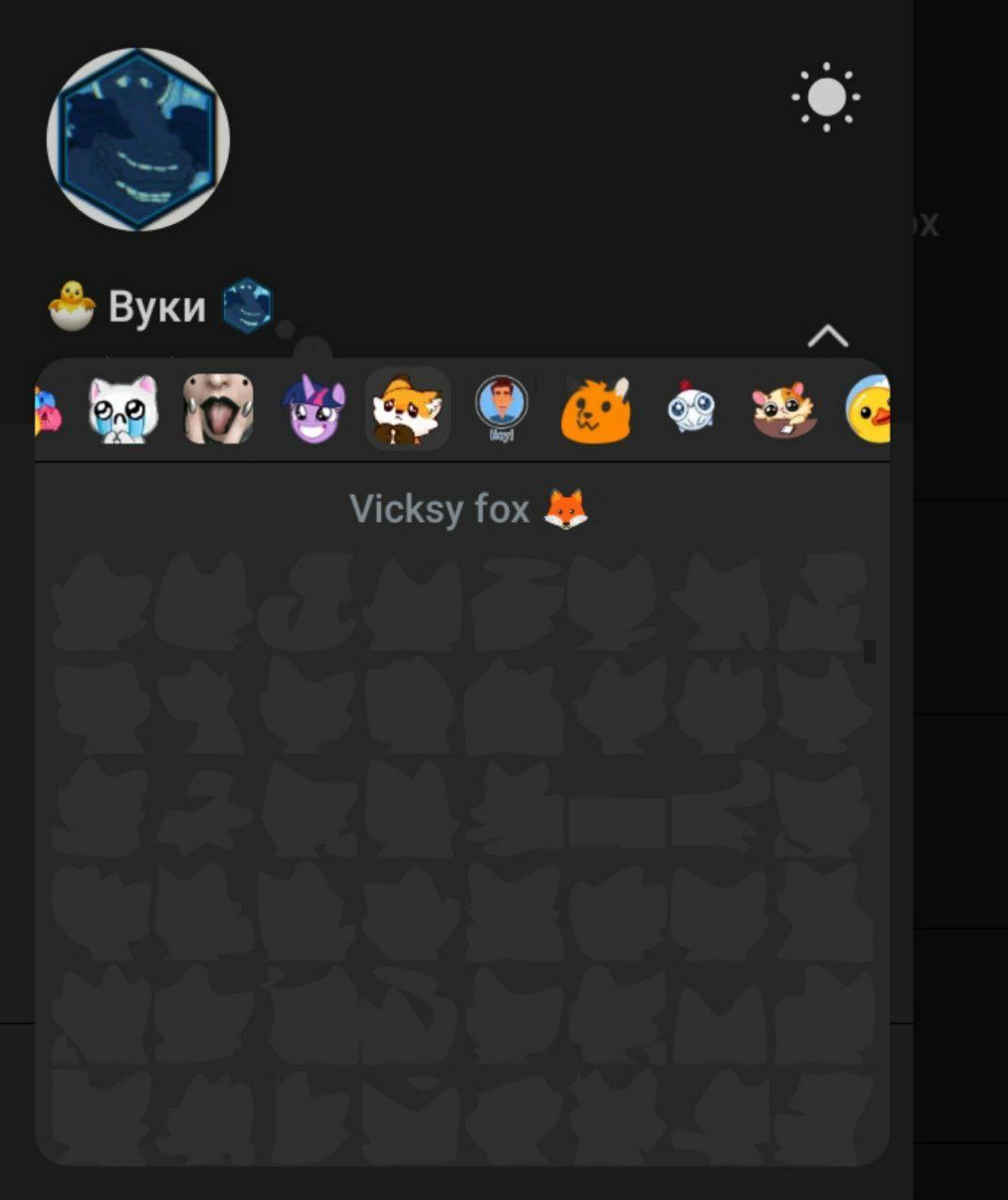Select the crying white cat emoji pack
This screenshot has height=1200, width=1008.
click(x=123, y=408)
